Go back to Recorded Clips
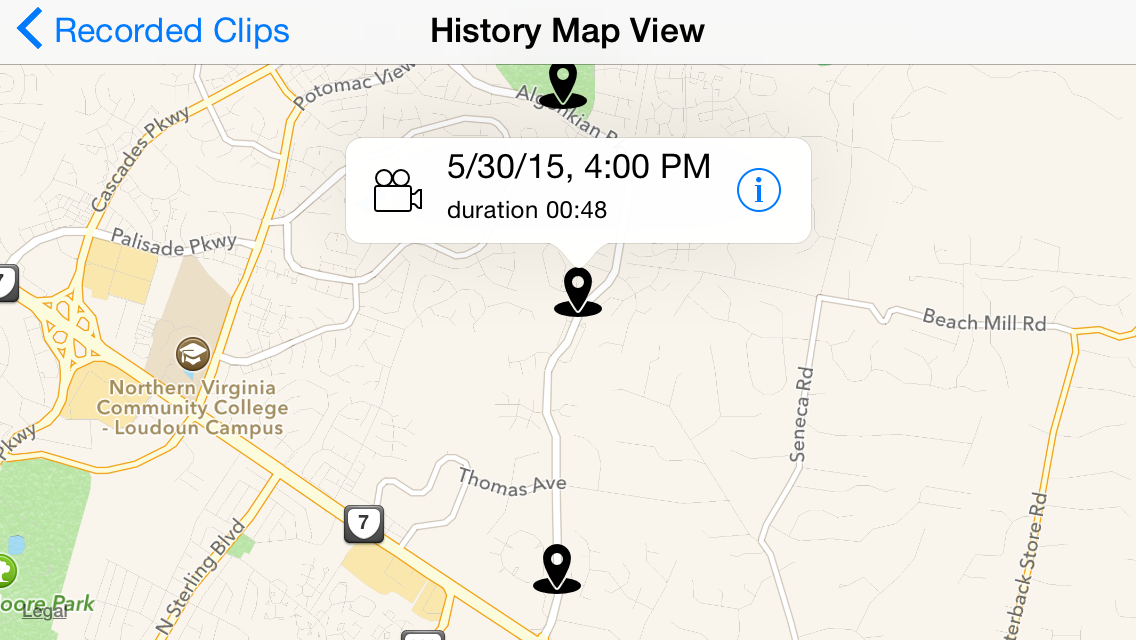This screenshot has height=640, width=1136. pos(155,31)
